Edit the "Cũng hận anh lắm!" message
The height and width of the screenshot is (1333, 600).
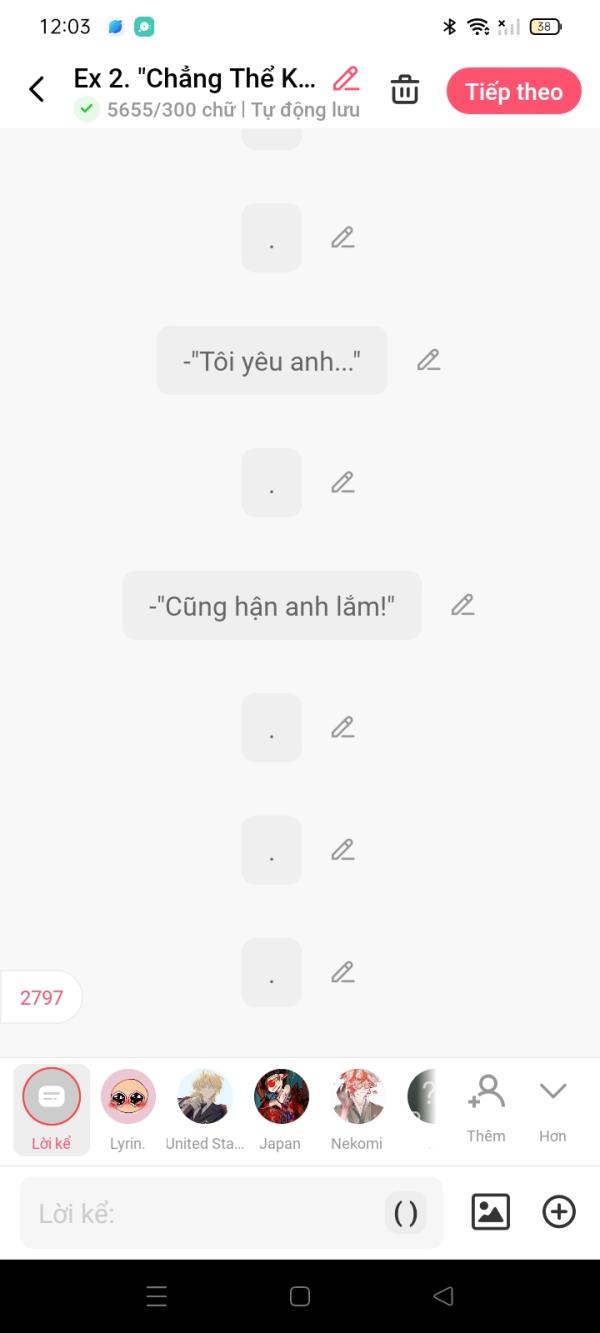[x=462, y=605]
